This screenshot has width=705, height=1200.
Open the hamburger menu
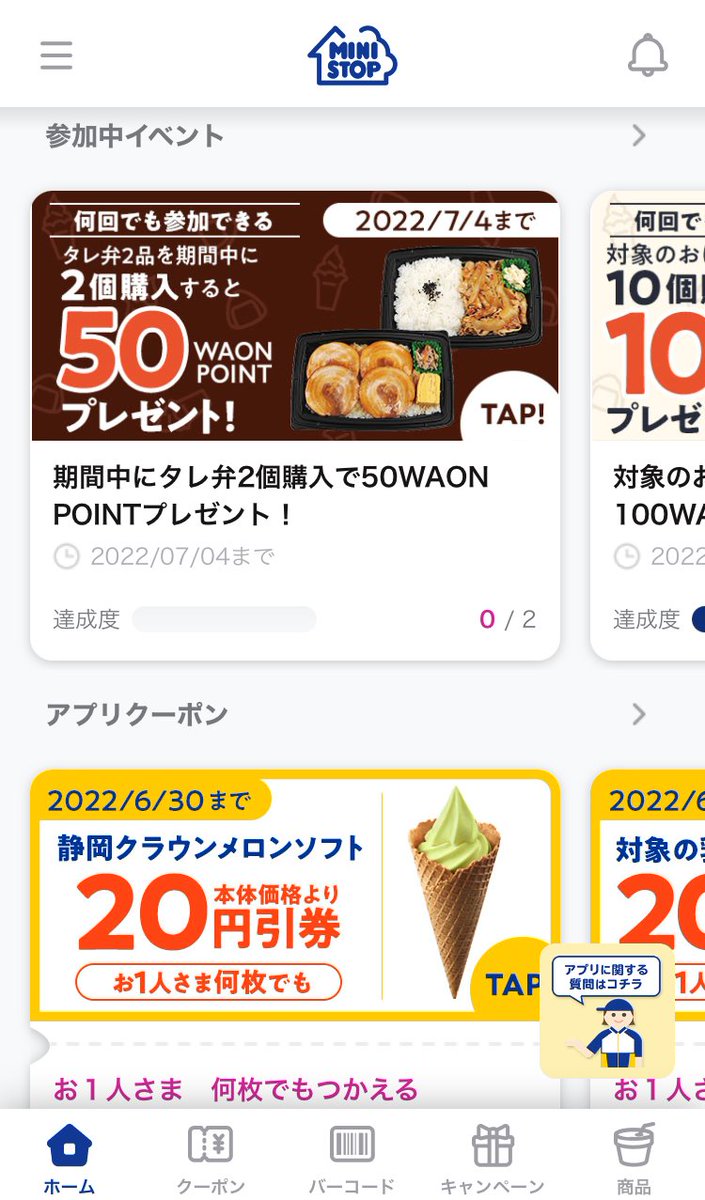(x=56, y=55)
